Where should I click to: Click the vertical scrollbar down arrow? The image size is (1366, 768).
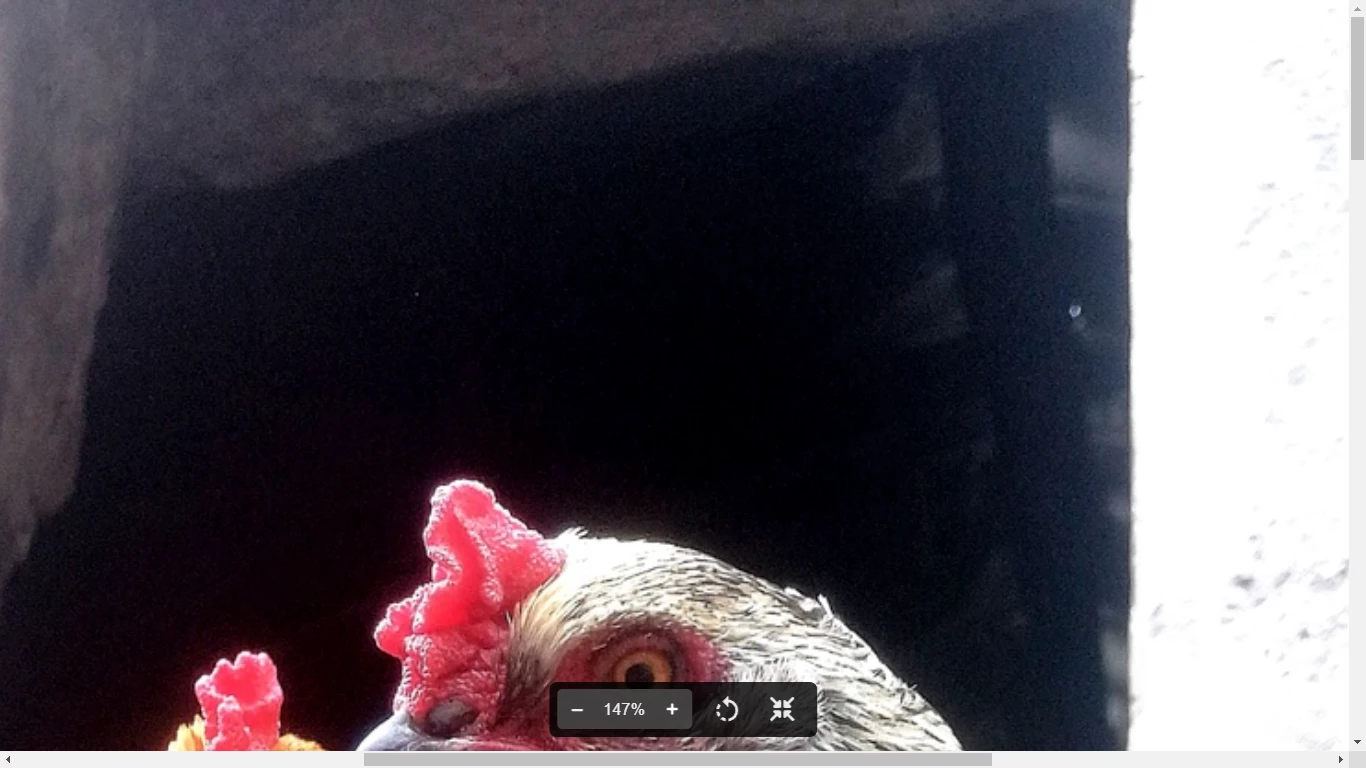pos(1357,742)
